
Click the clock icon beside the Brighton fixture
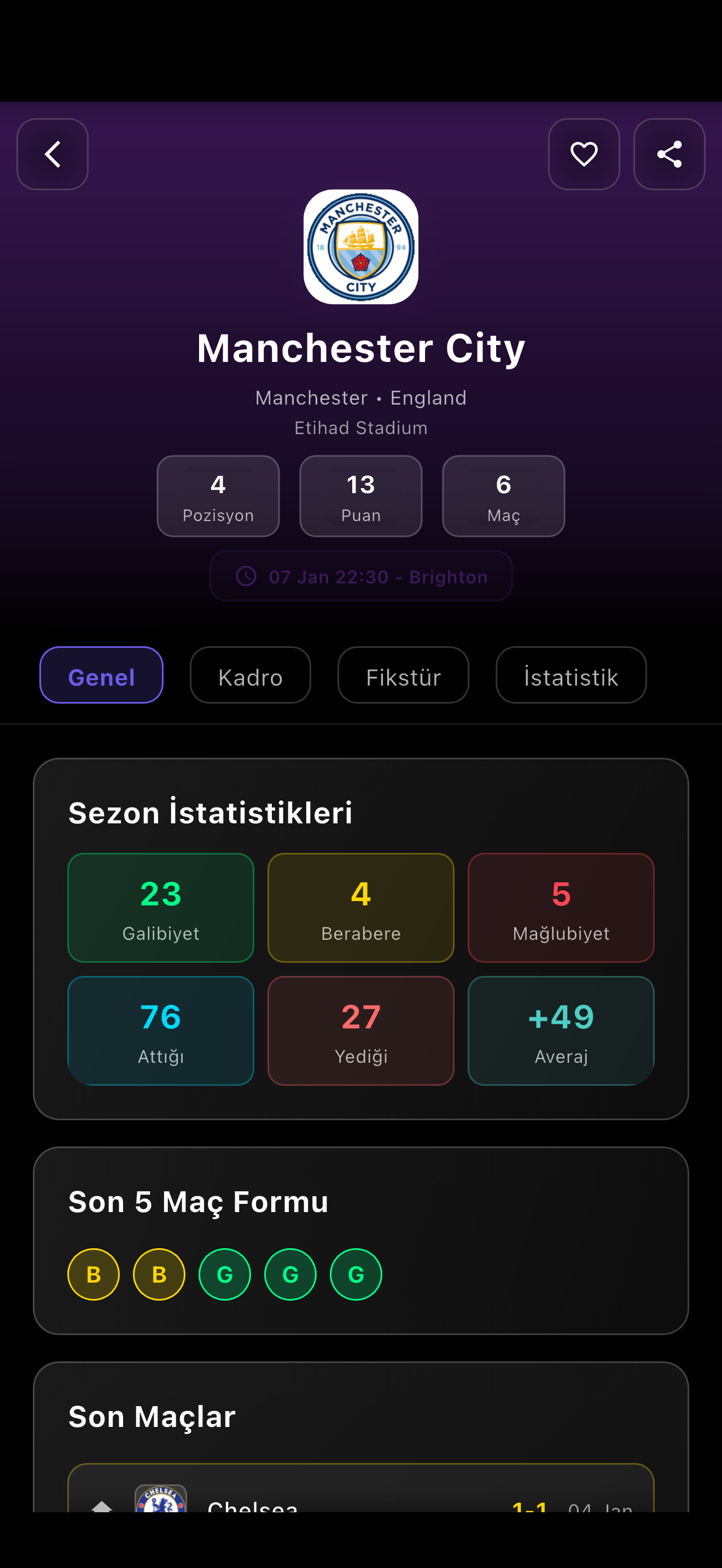(246, 576)
